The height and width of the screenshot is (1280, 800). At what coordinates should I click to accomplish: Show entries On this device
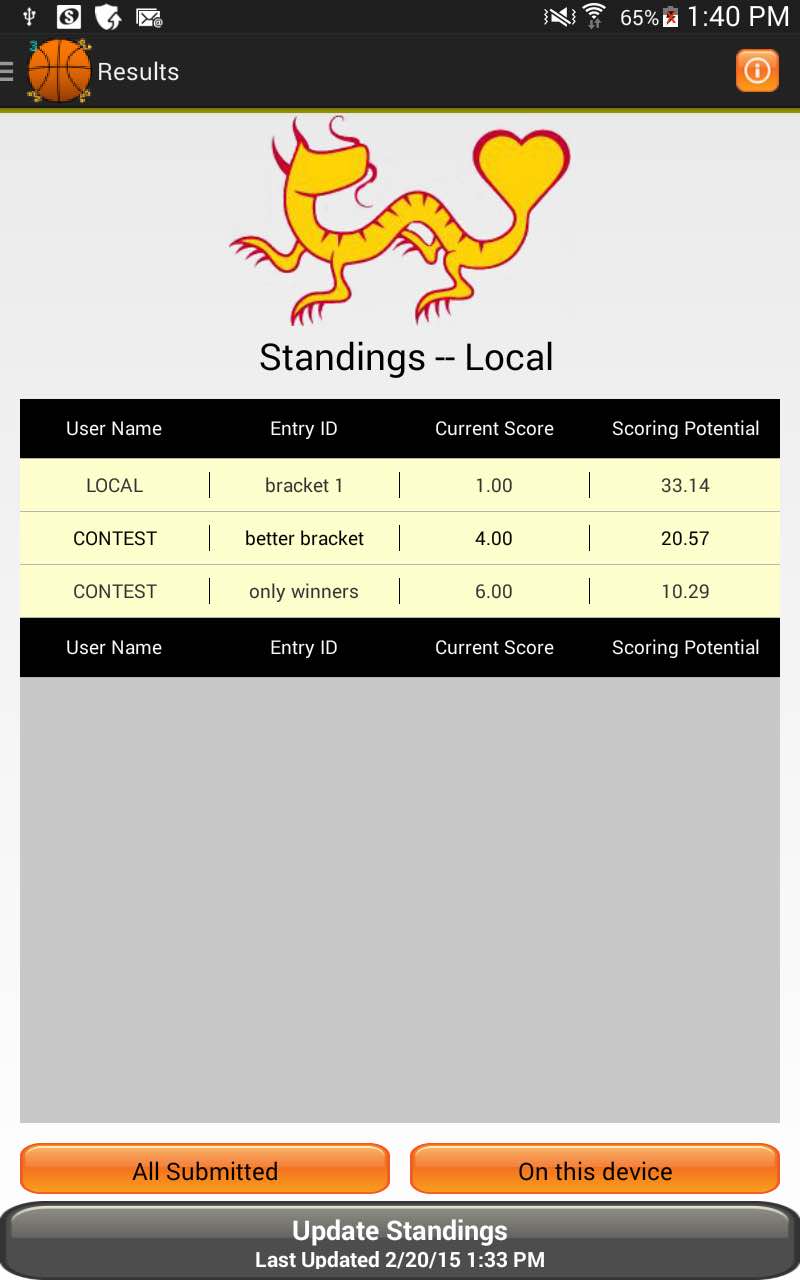coord(595,1170)
